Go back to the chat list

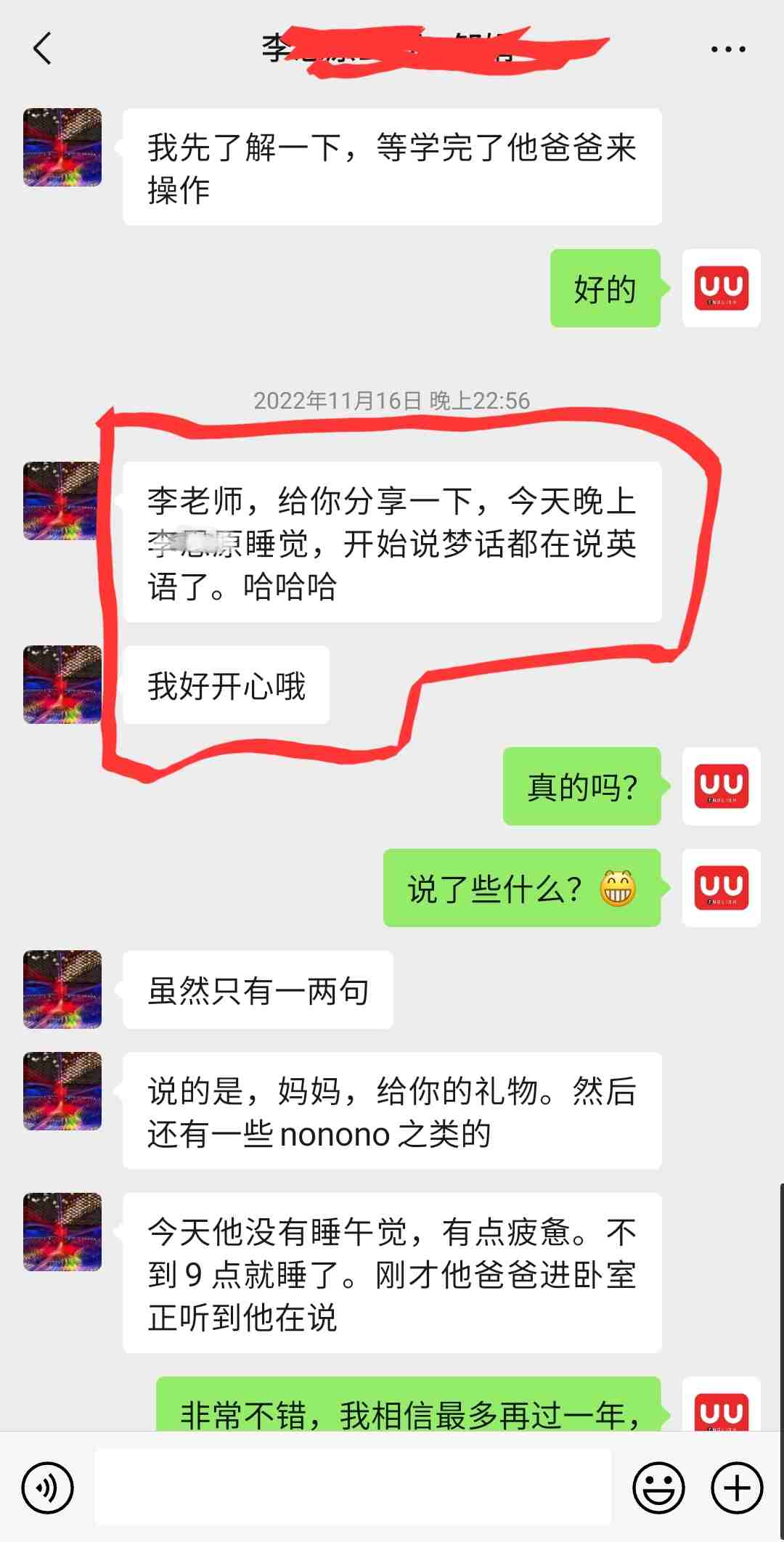(x=42, y=49)
